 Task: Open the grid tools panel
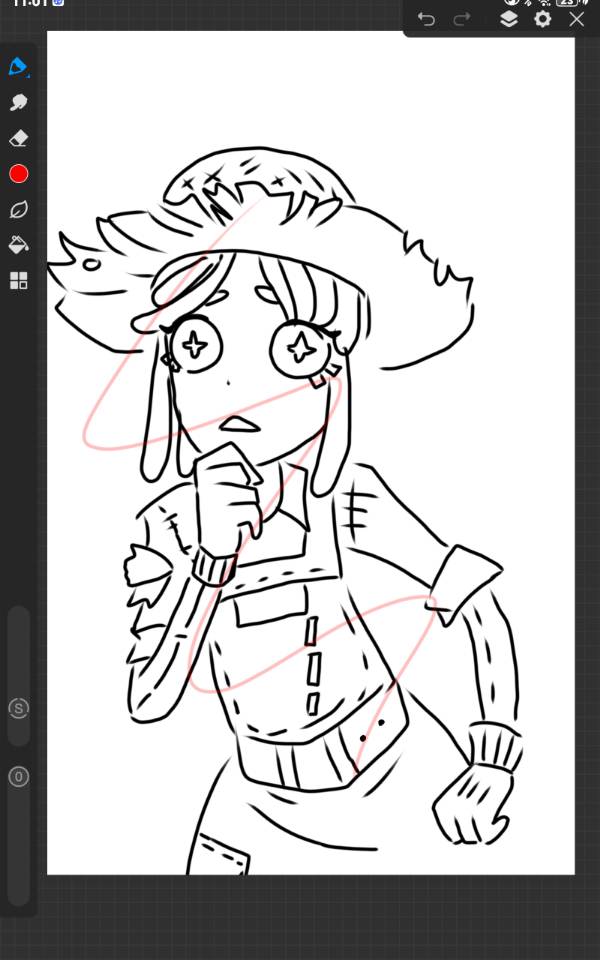18,281
